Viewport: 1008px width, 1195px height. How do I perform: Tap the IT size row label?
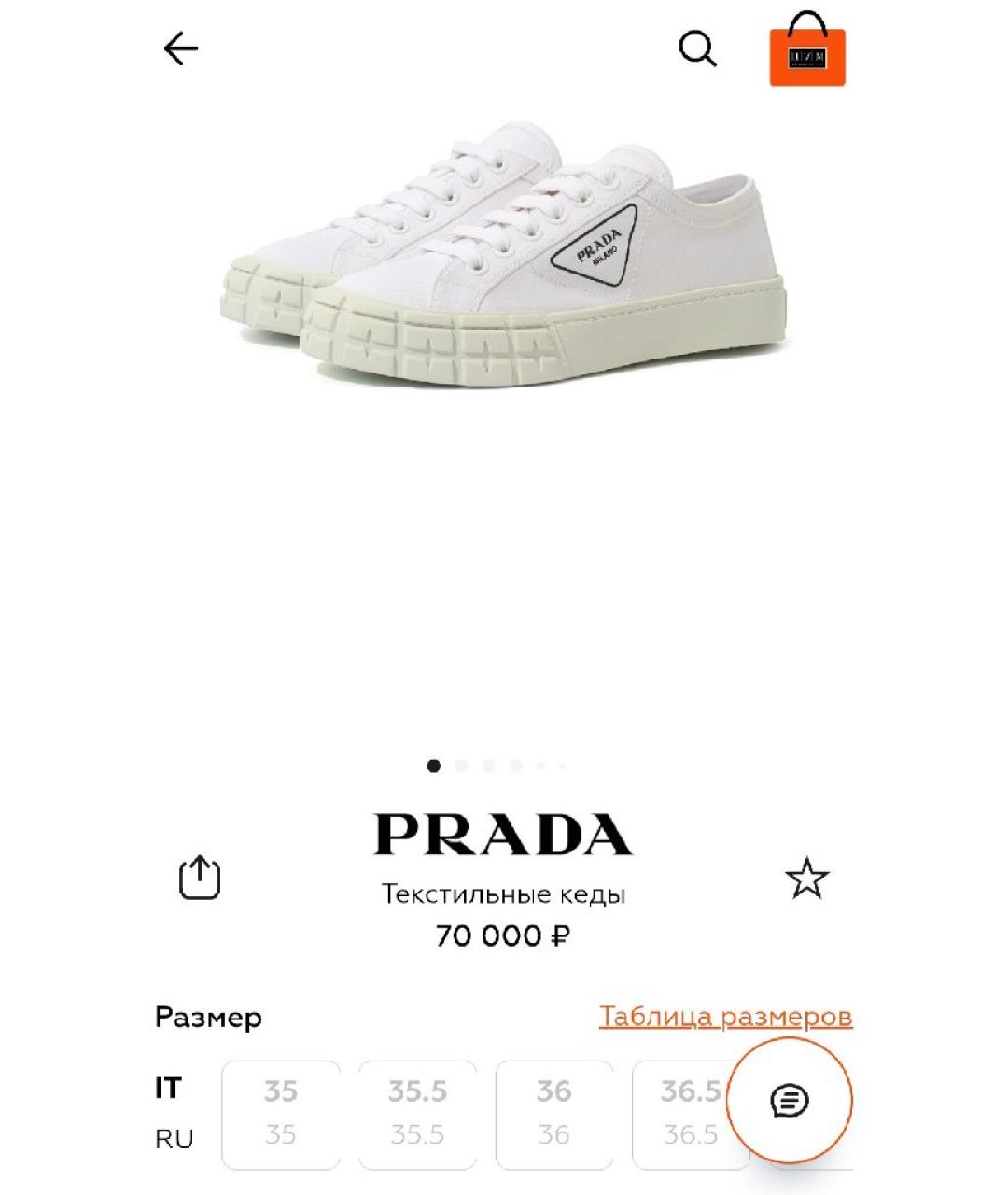click(x=168, y=1086)
